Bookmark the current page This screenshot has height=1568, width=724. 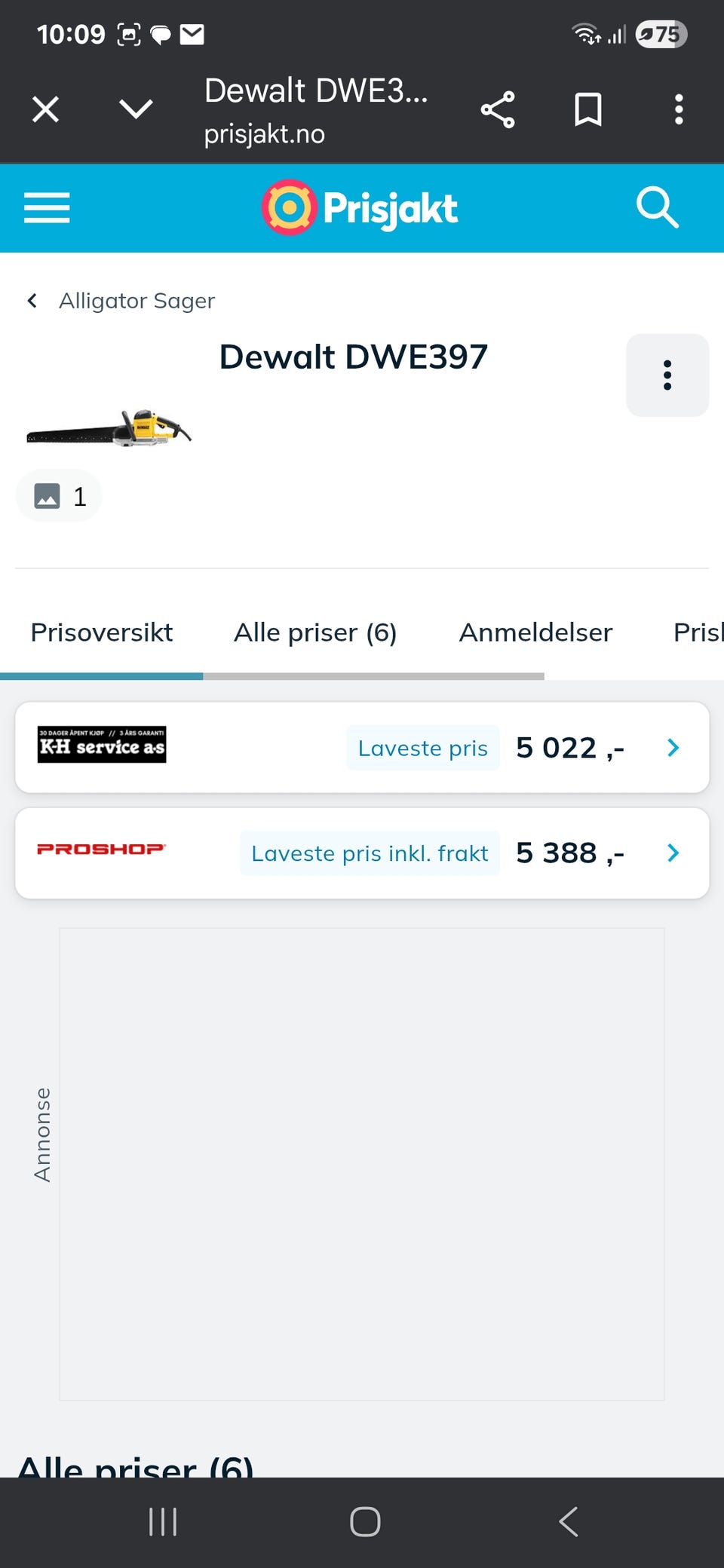pyautogui.click(x=588, y=109)
